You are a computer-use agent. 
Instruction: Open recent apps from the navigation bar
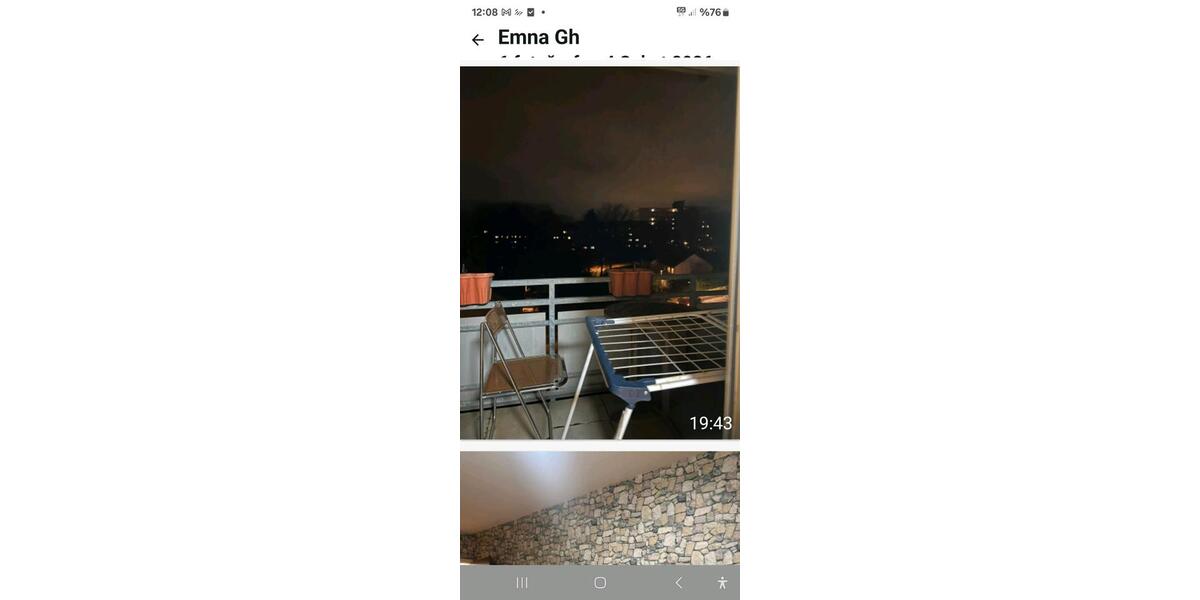(x=522, y=583)
